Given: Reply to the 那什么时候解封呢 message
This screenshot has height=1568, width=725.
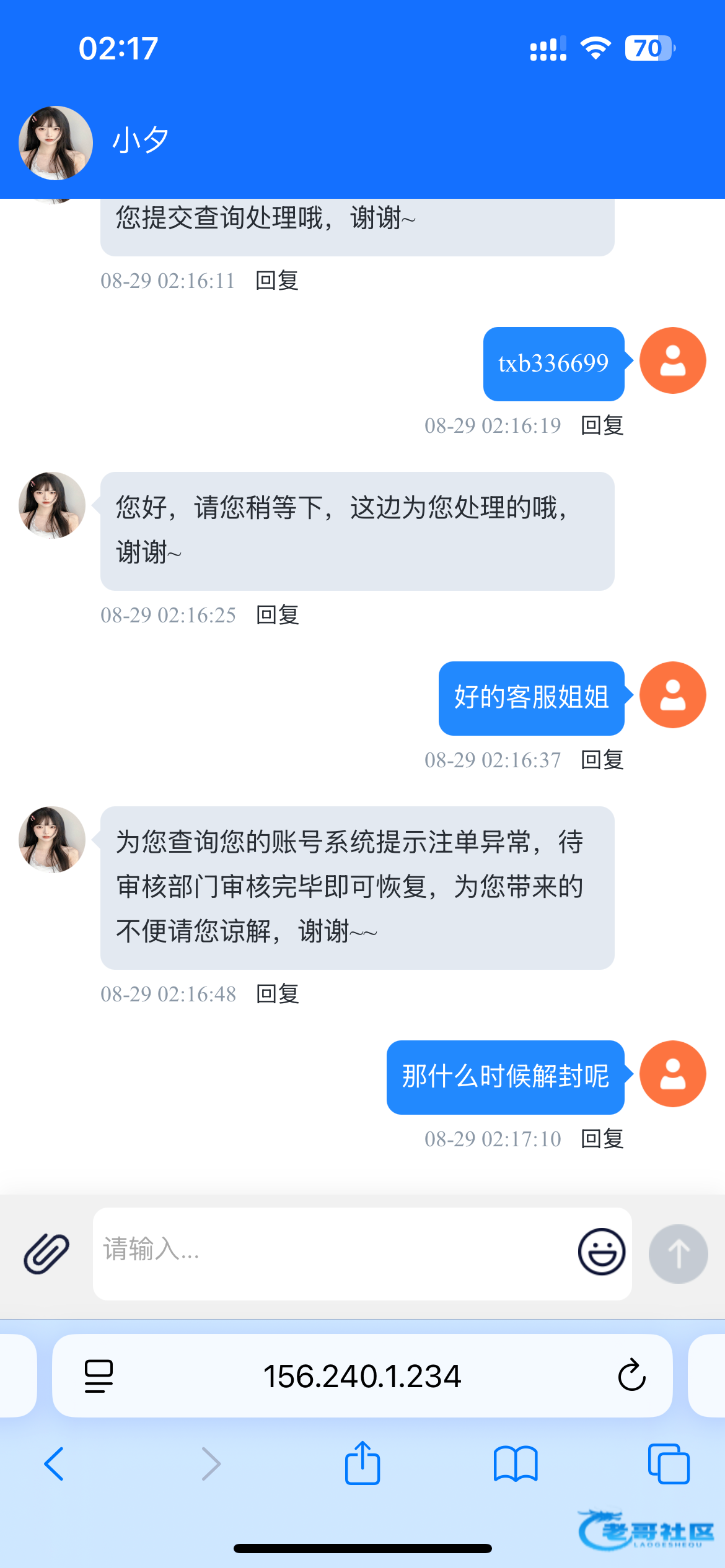Looking at the screenshot, I should (x=602, y=1139).
